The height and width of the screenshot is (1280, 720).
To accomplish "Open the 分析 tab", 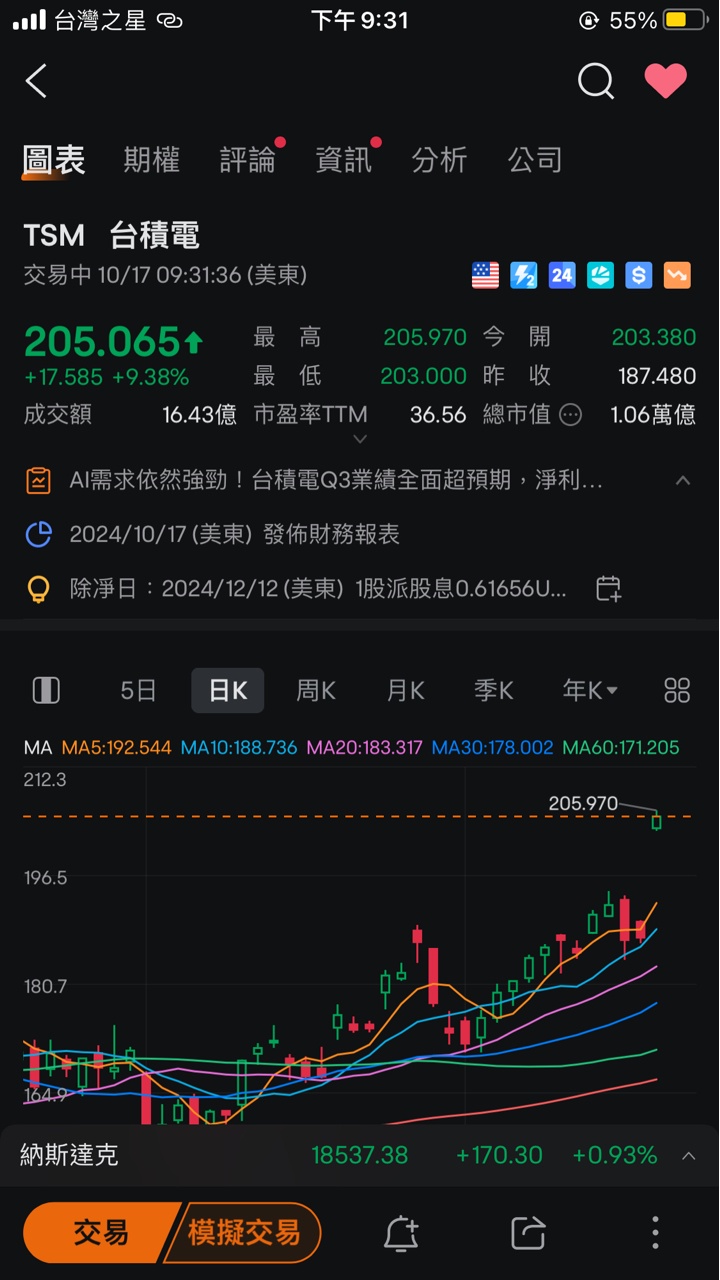I will pos(439,160).
